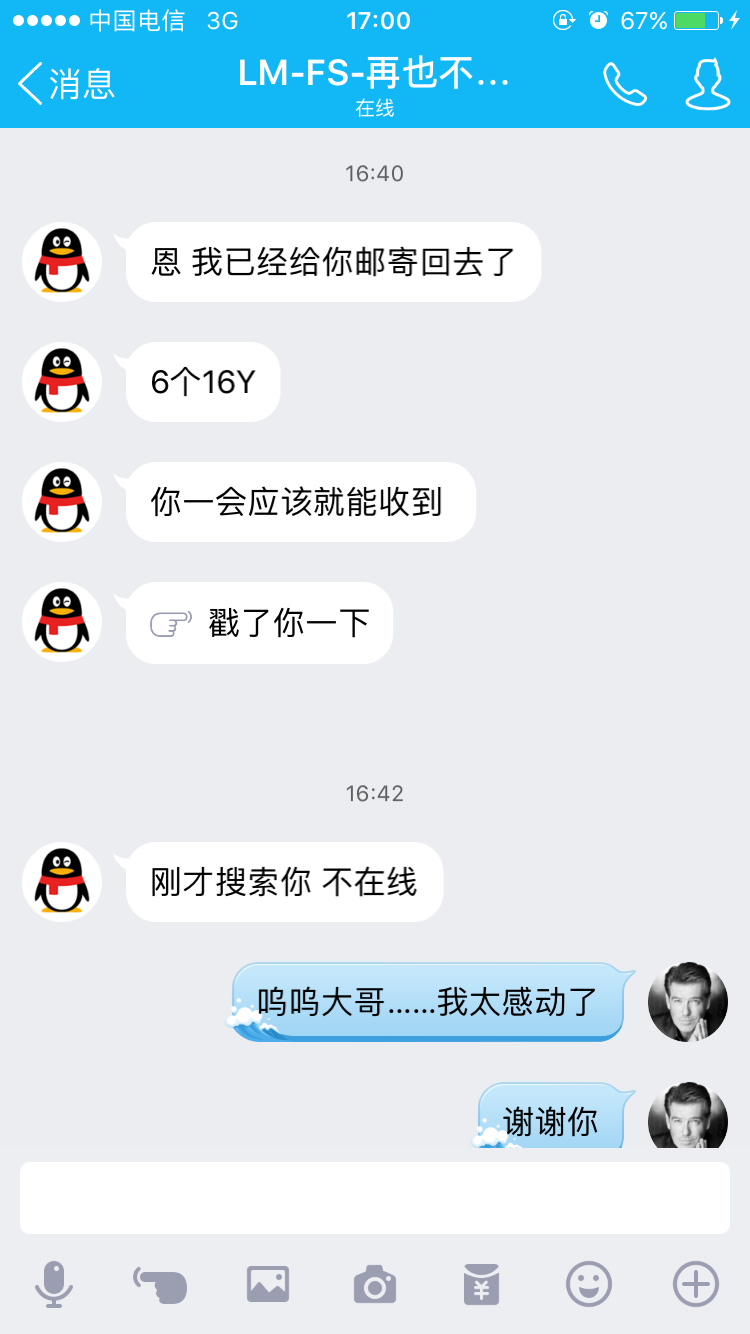Tap the message bubble '你一会应该就能收到'
The height and width of the screenshot is (1334, 750).
pos(299,502)
